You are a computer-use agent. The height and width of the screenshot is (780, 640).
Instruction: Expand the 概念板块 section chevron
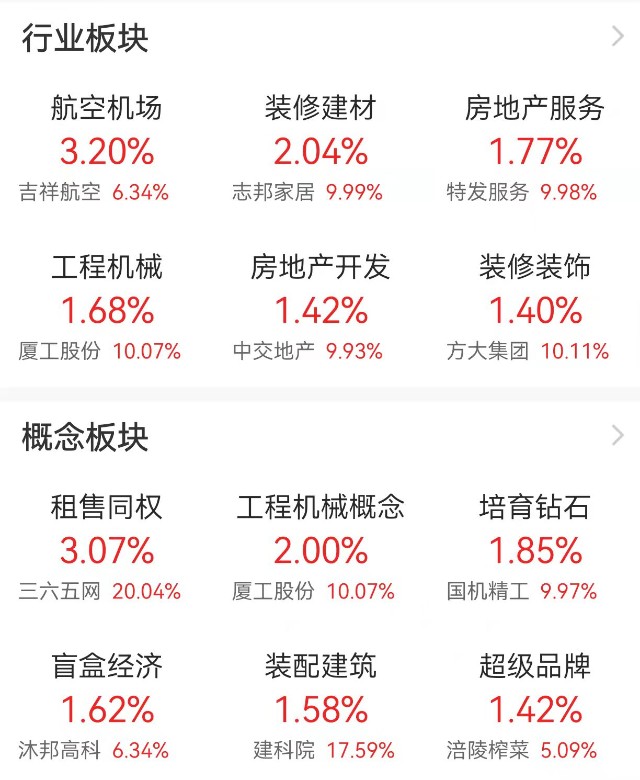pyautogui.click(x=617, y=436)
